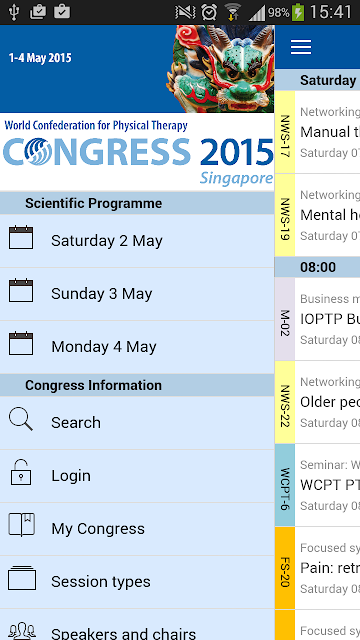
Task: Select Monday 4 May programme
Action: coord(137,347)
